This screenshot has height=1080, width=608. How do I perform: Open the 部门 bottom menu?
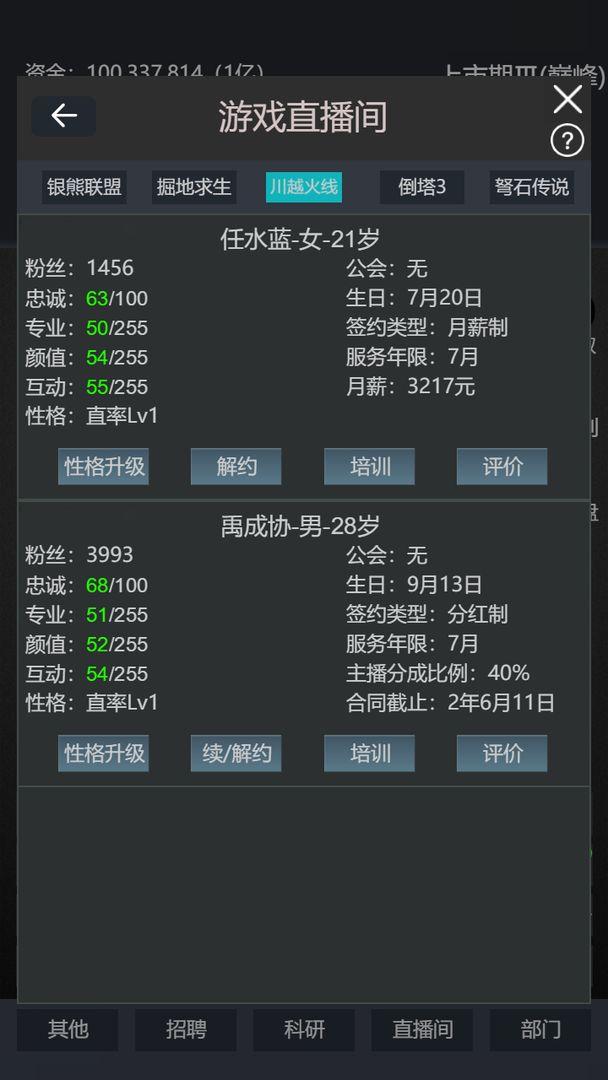coord(540,1029)
